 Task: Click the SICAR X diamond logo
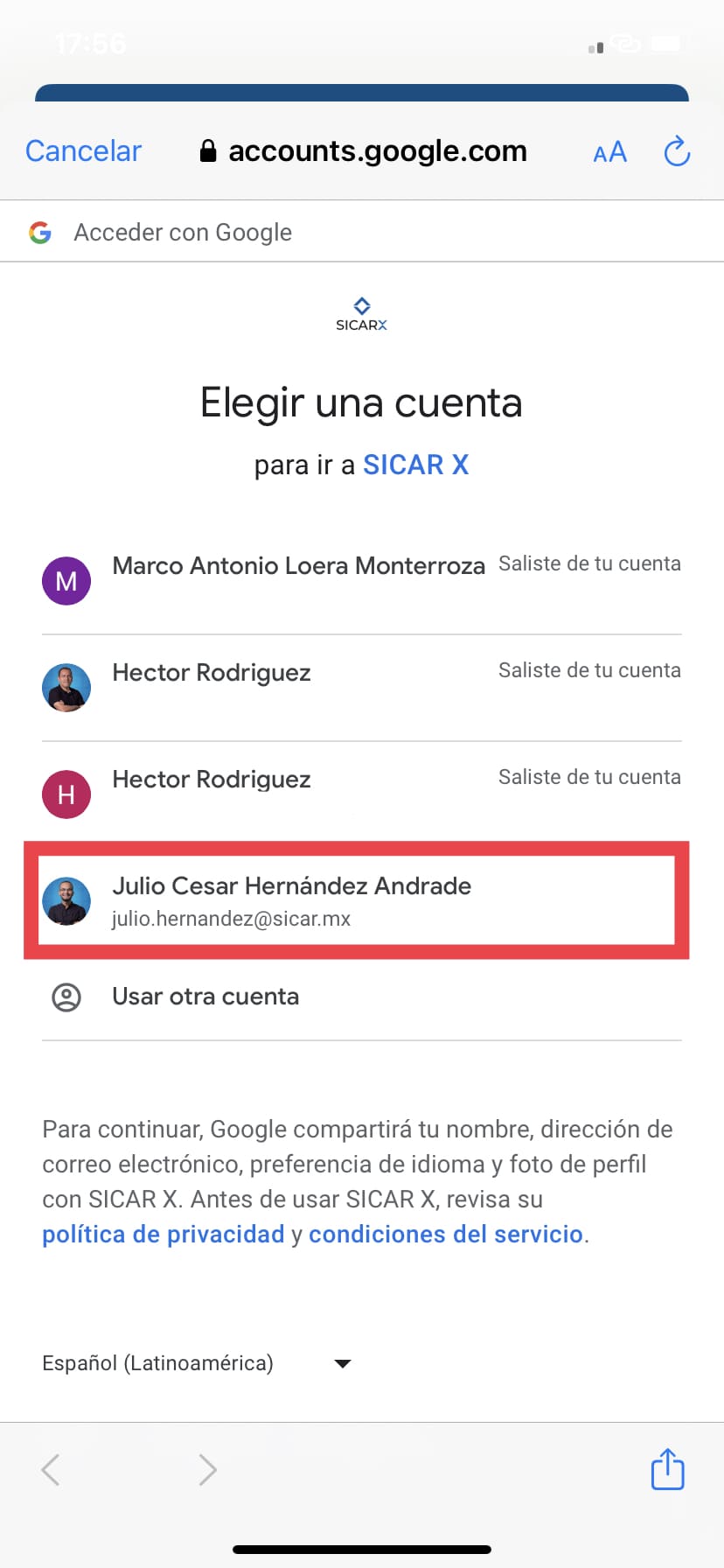[x=361, y=308]
